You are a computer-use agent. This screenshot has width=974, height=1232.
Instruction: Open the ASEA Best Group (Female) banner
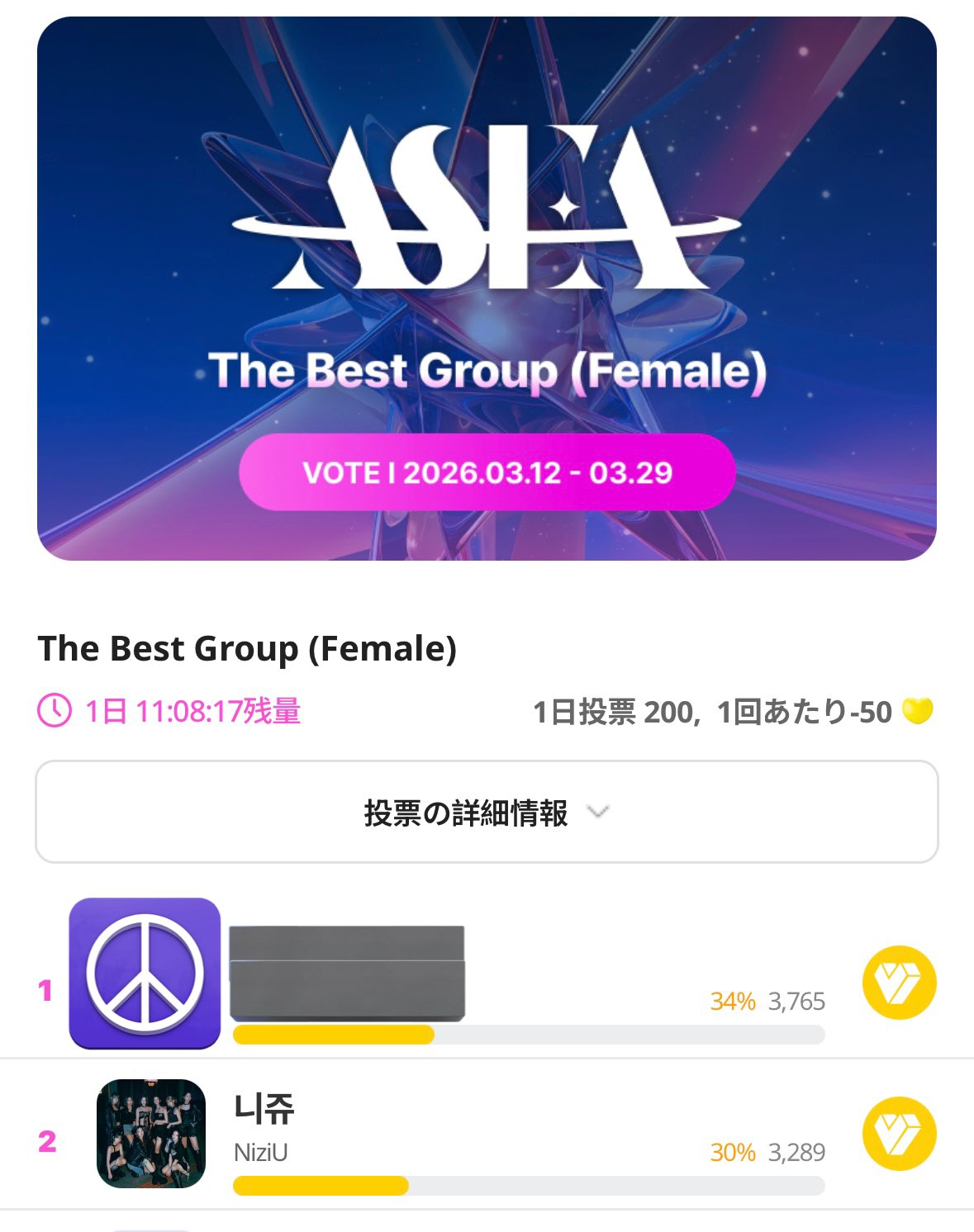pyautogui.click(x=487, y=288)
